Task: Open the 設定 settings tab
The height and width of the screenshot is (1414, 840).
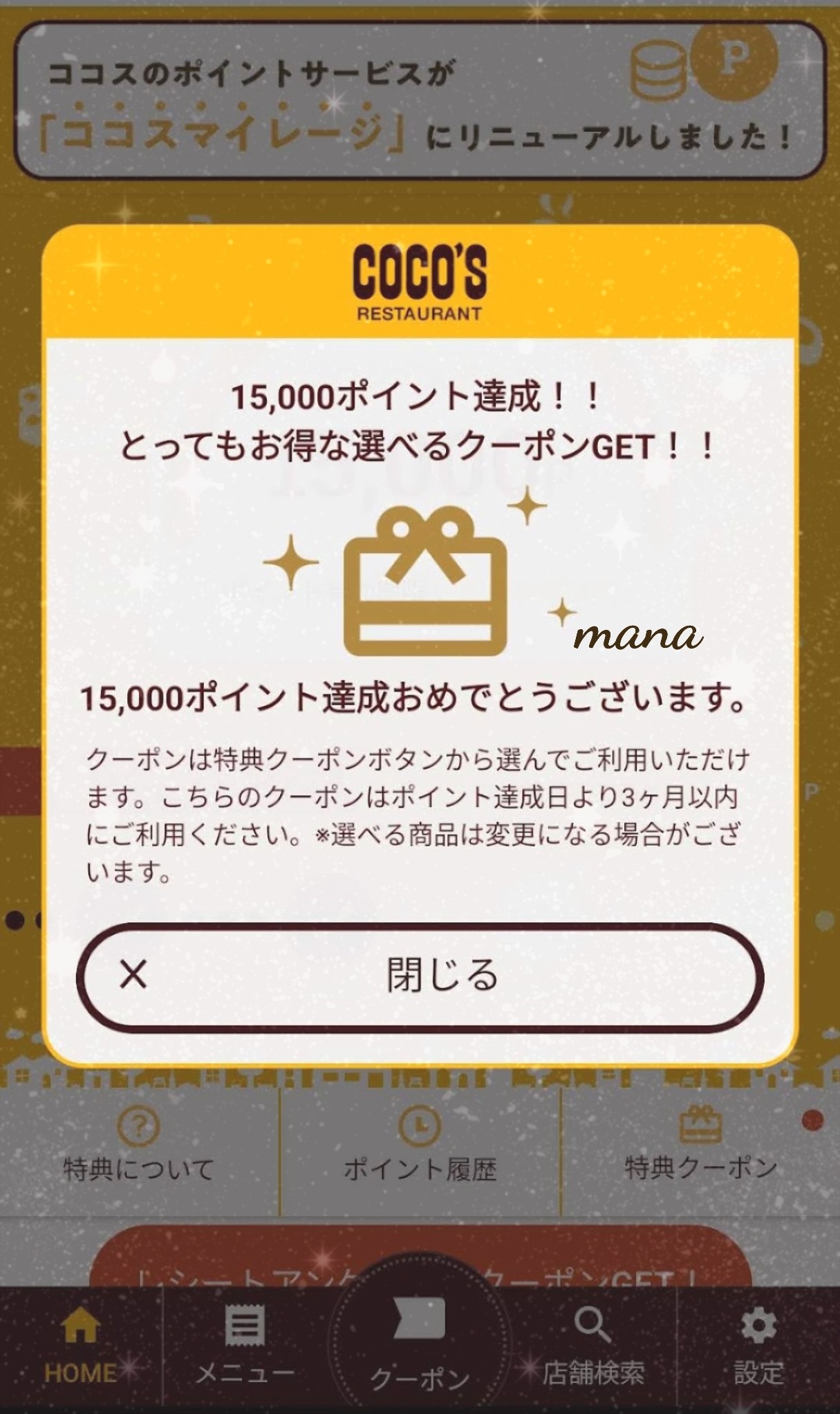Action: click(758, 1347)
